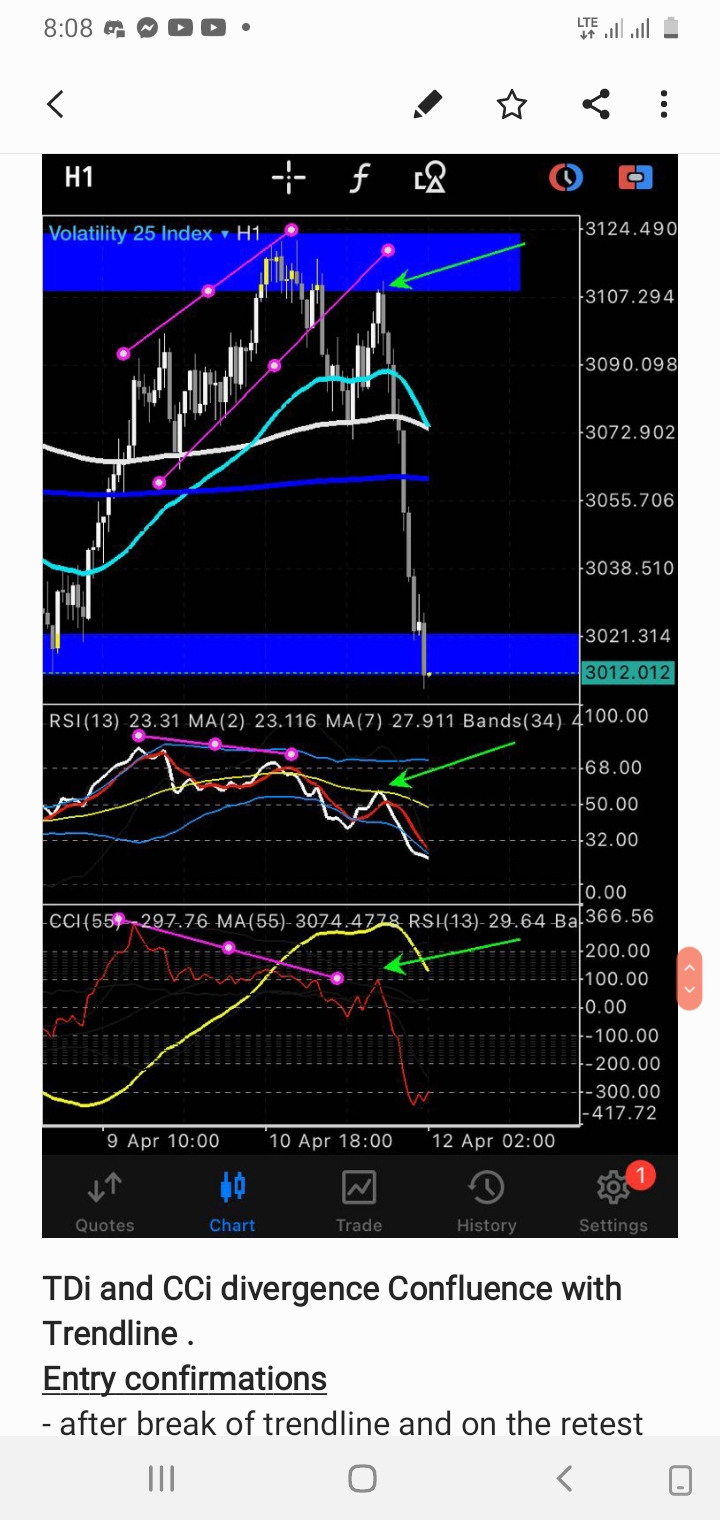Go to the system home screen
This screenshot has height=1520, width=720.
coord(362,1478)
